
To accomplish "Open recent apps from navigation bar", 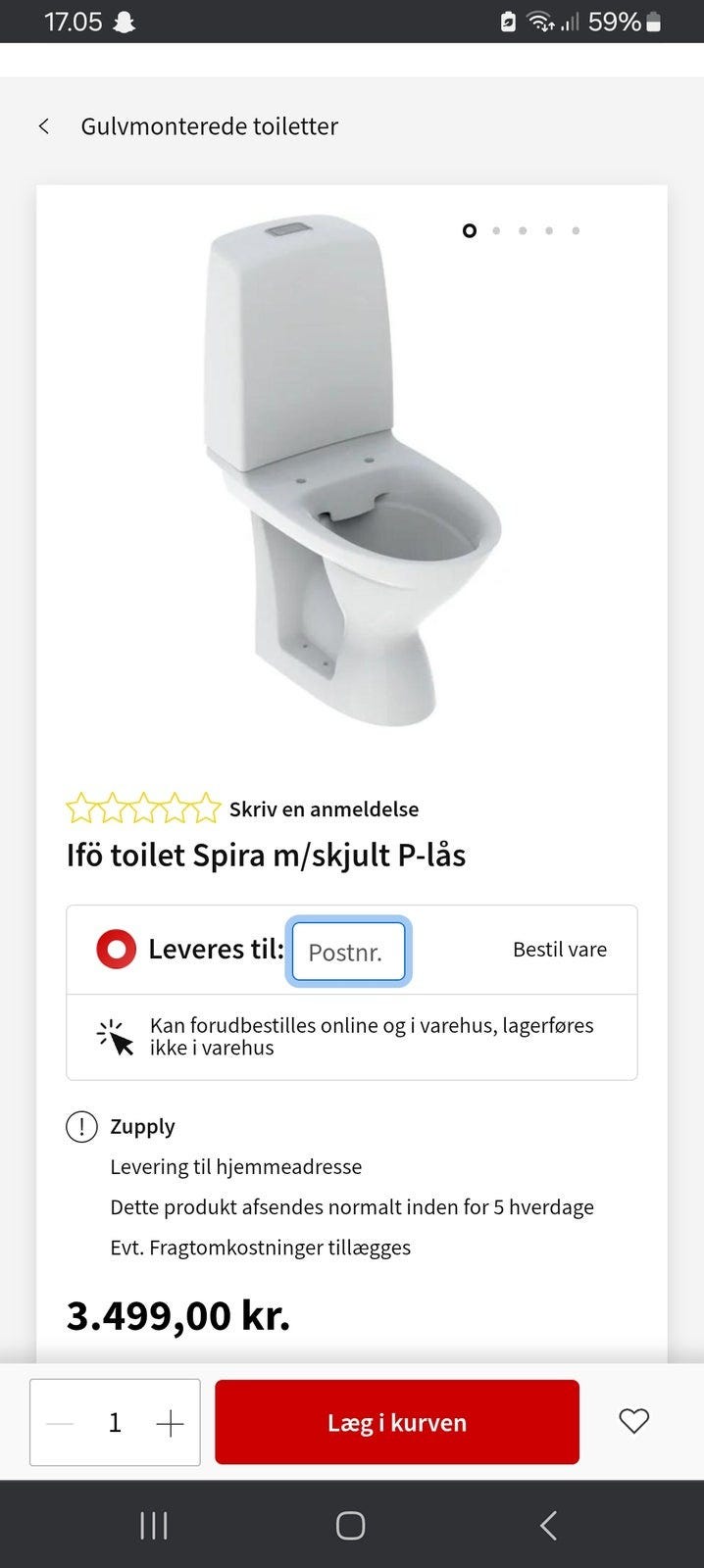I will coord(154,1525).
